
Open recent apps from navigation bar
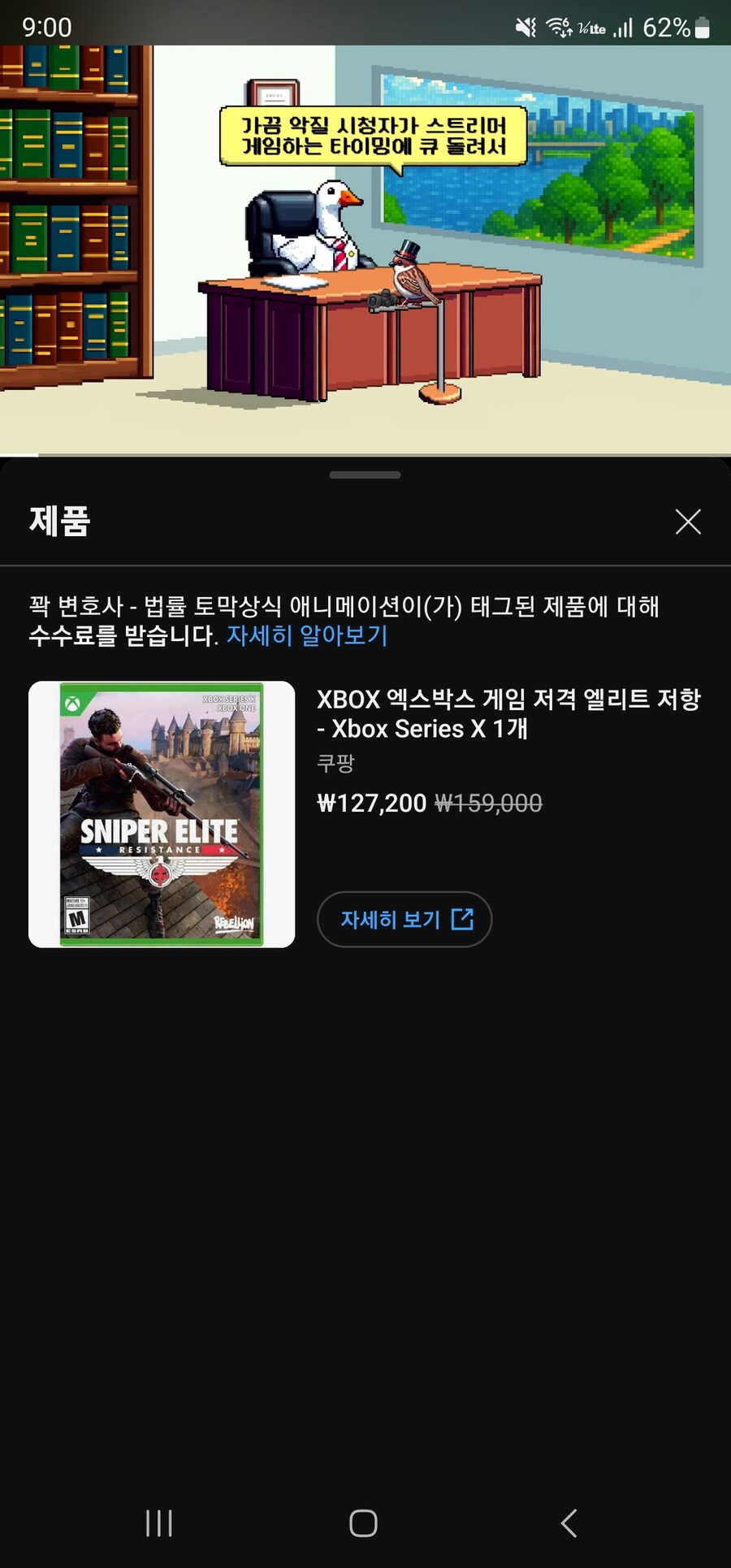tap(159, 1523)
